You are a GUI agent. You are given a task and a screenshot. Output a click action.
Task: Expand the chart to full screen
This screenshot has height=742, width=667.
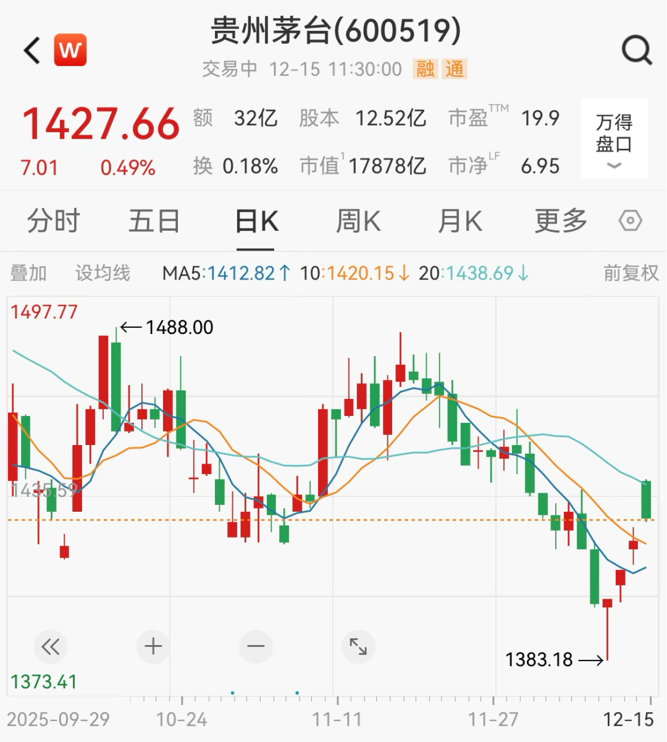(358, 647)
